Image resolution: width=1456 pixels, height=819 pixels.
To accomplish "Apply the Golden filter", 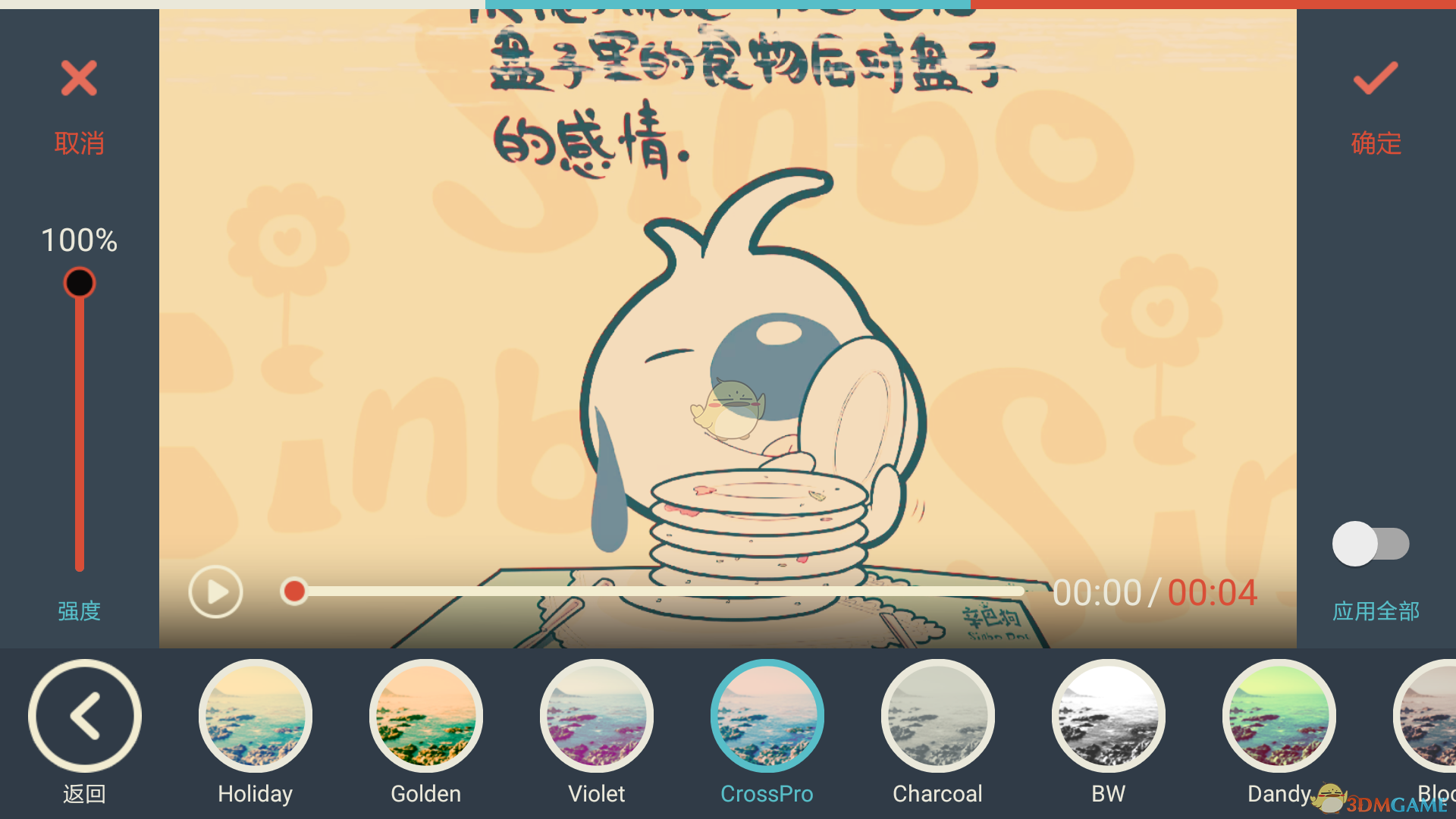I will pyautogui.click(x=425, y=717).
